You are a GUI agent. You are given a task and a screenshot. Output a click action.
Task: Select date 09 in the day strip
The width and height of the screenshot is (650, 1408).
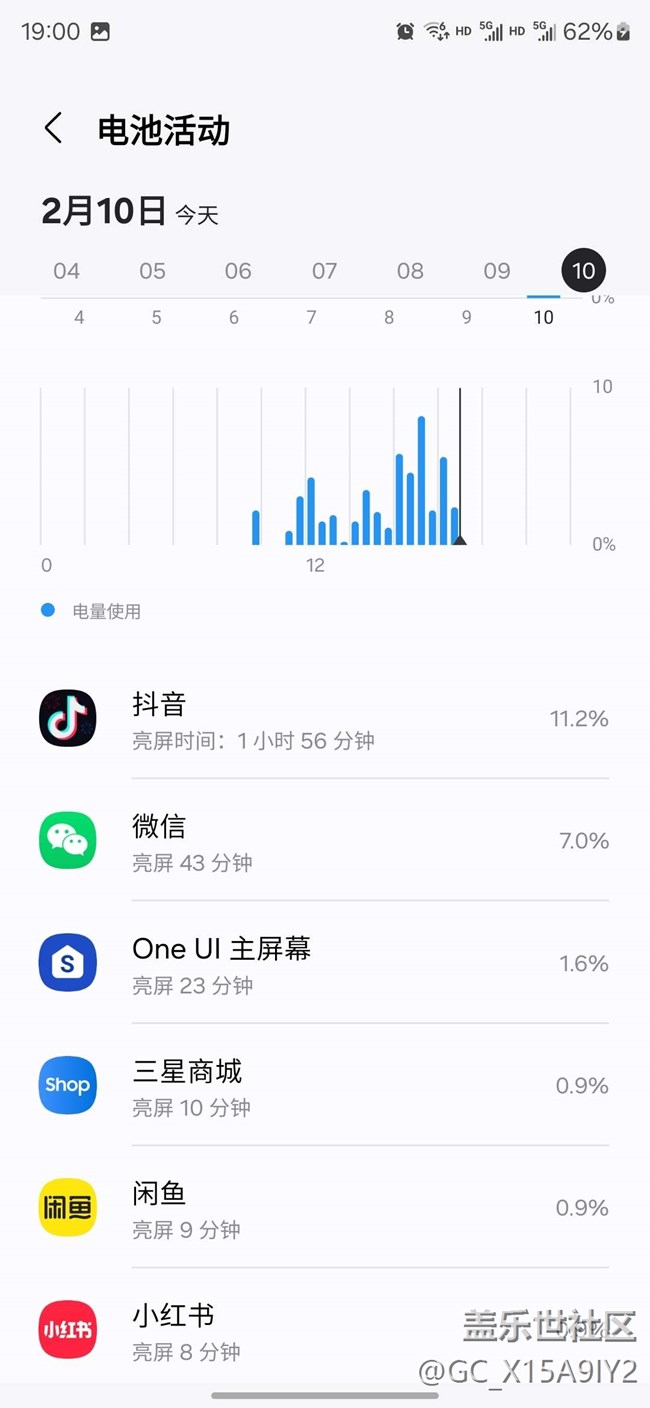point(497,271)
